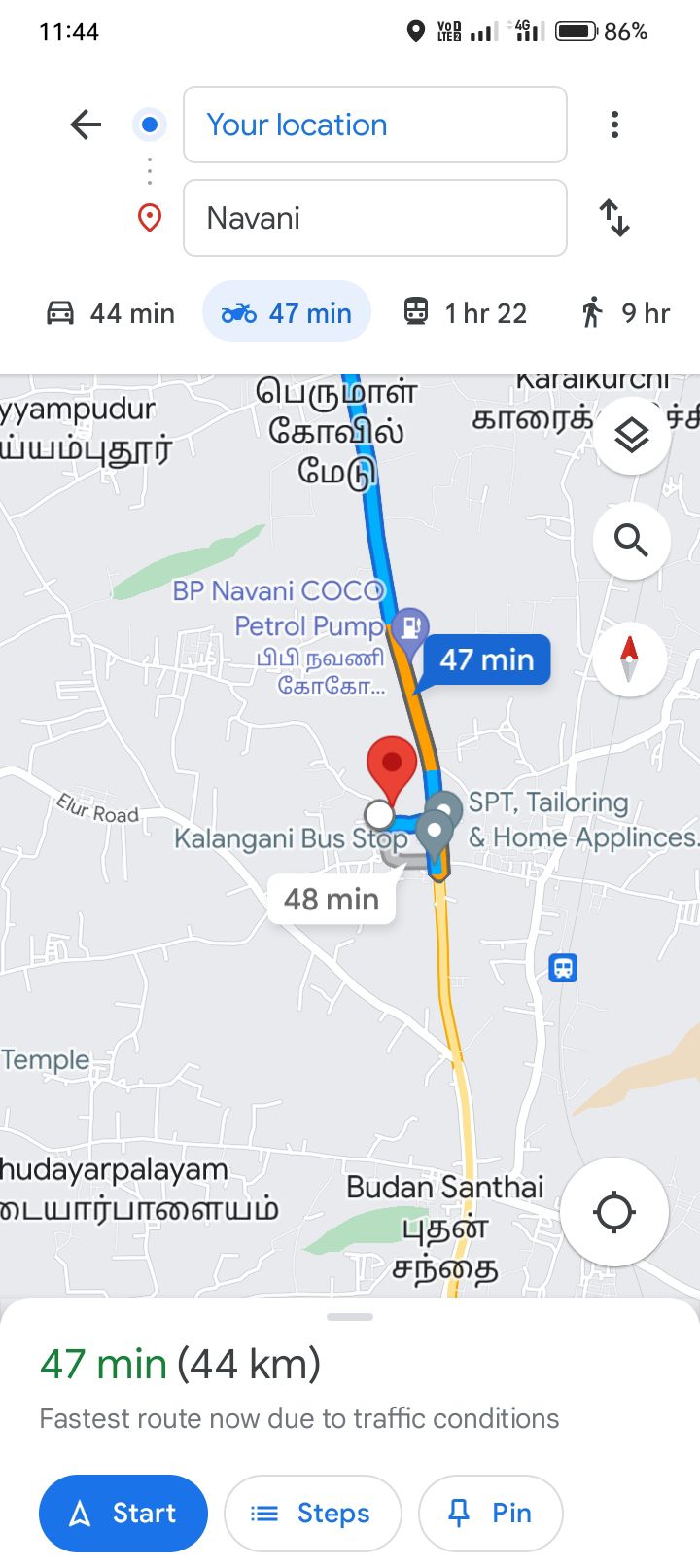Tap the red destination pin

(x=392, y=764)
